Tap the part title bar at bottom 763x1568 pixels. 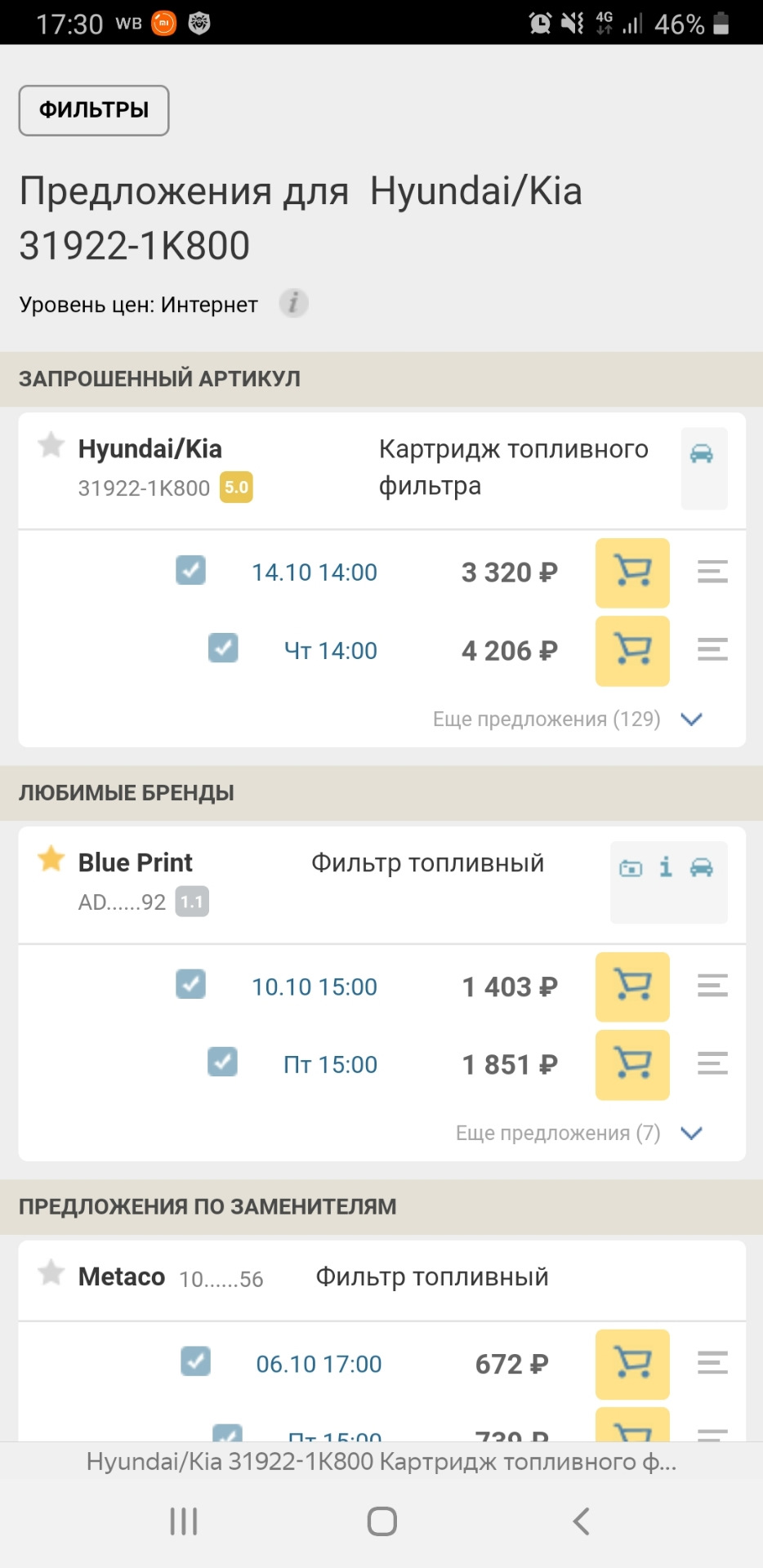coord(381,1465)
